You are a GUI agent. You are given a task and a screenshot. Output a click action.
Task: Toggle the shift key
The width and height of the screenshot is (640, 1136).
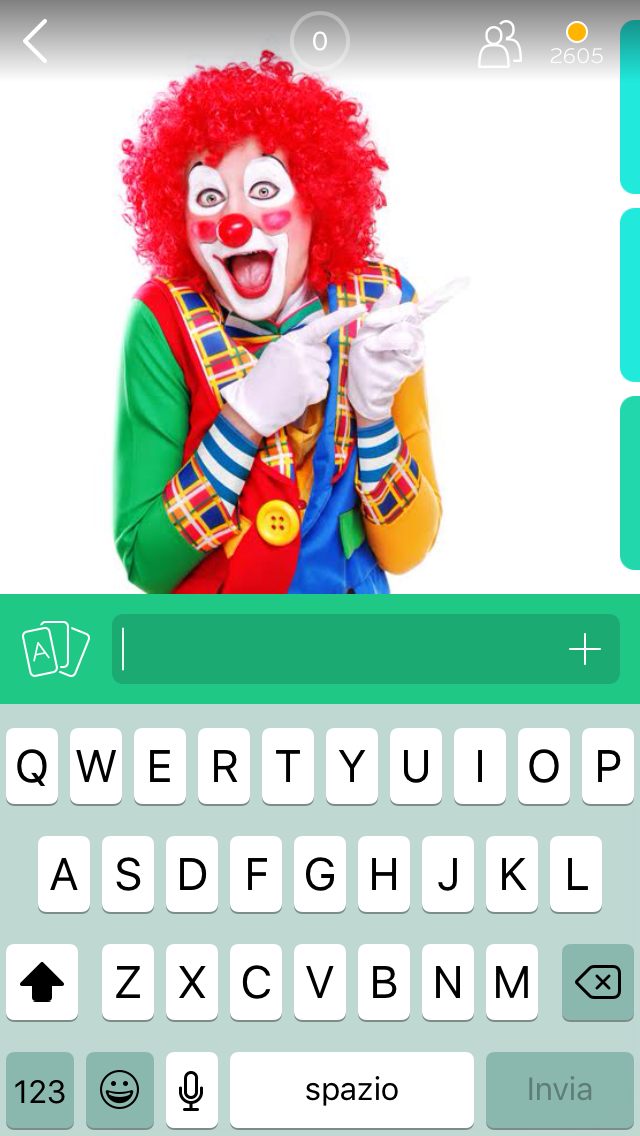[x=42, y=982]
